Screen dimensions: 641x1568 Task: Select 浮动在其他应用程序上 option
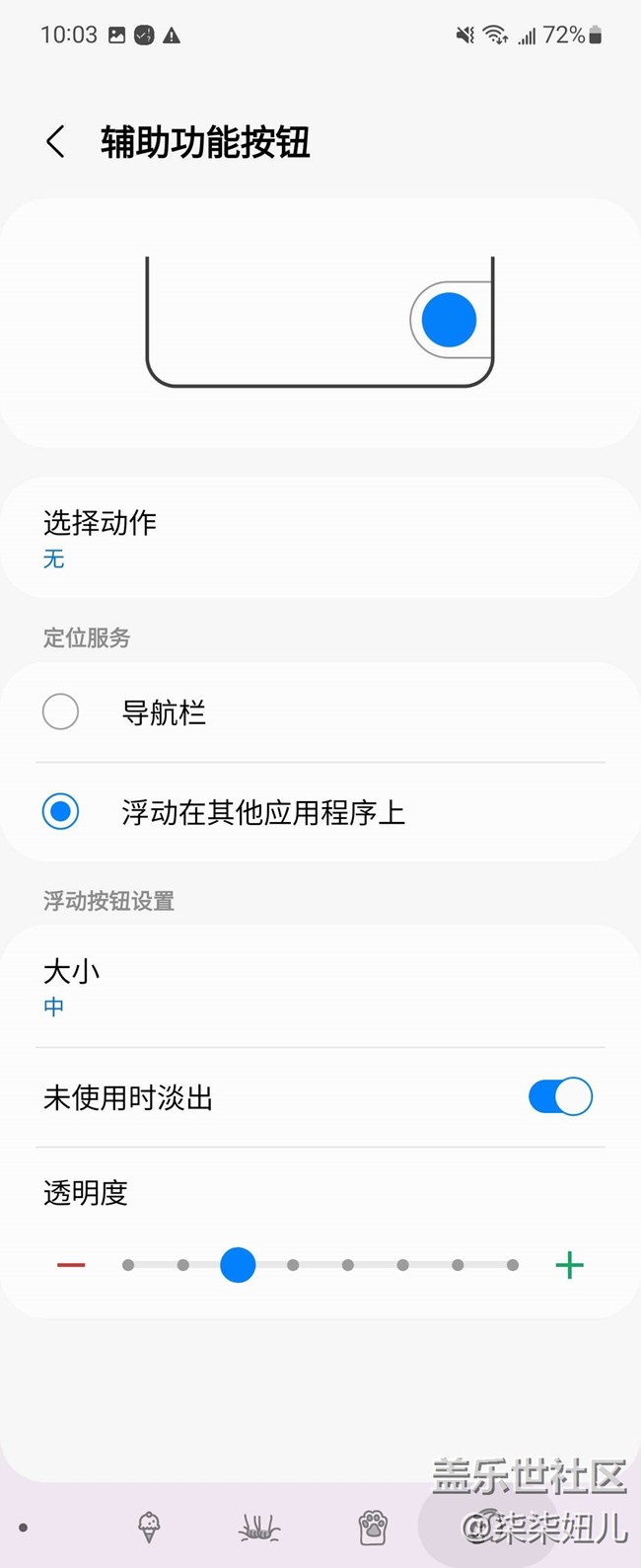61,812
